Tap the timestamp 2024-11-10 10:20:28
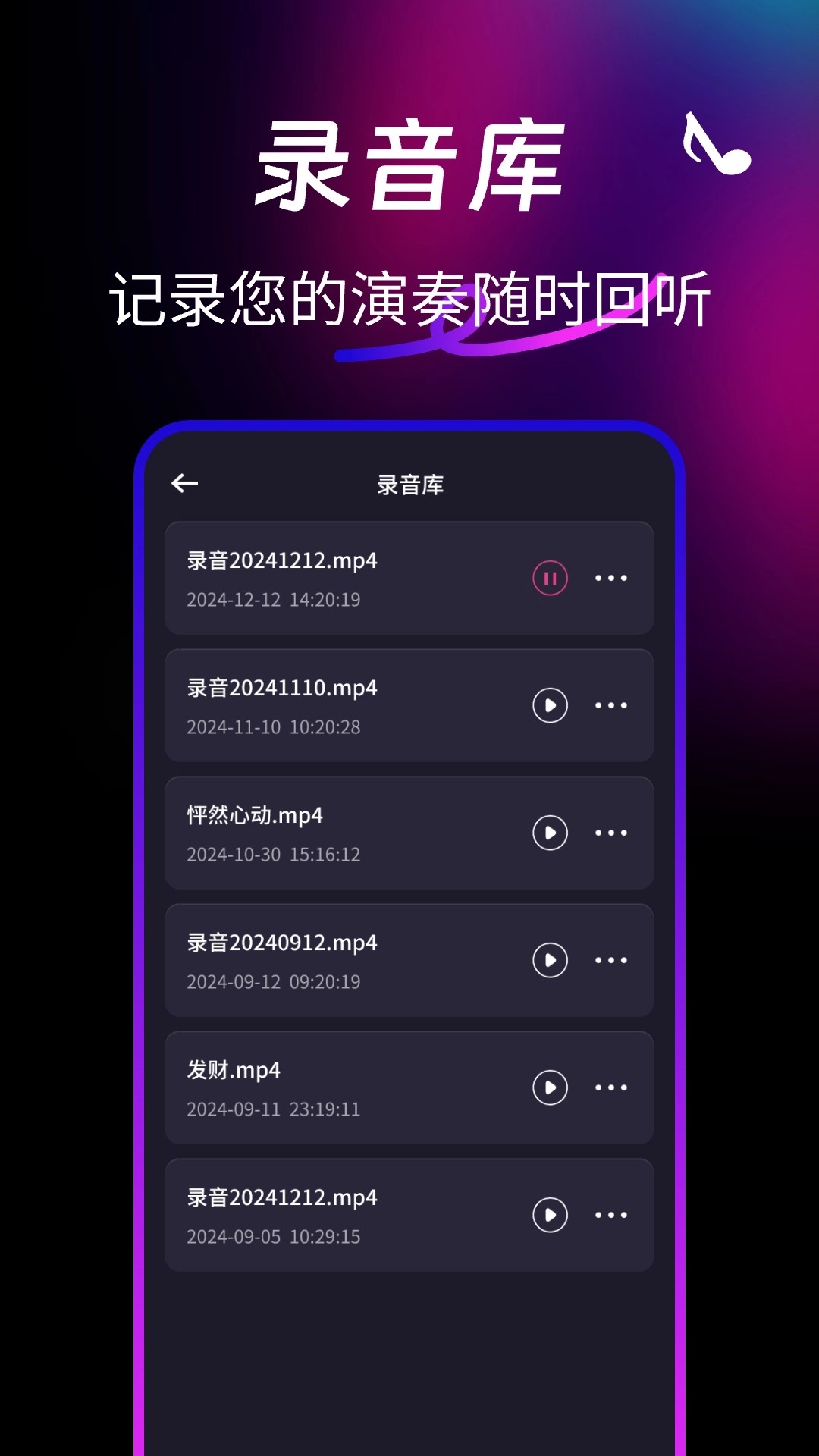This screenshot has height=1456, width=819. (x=274, y=726)
